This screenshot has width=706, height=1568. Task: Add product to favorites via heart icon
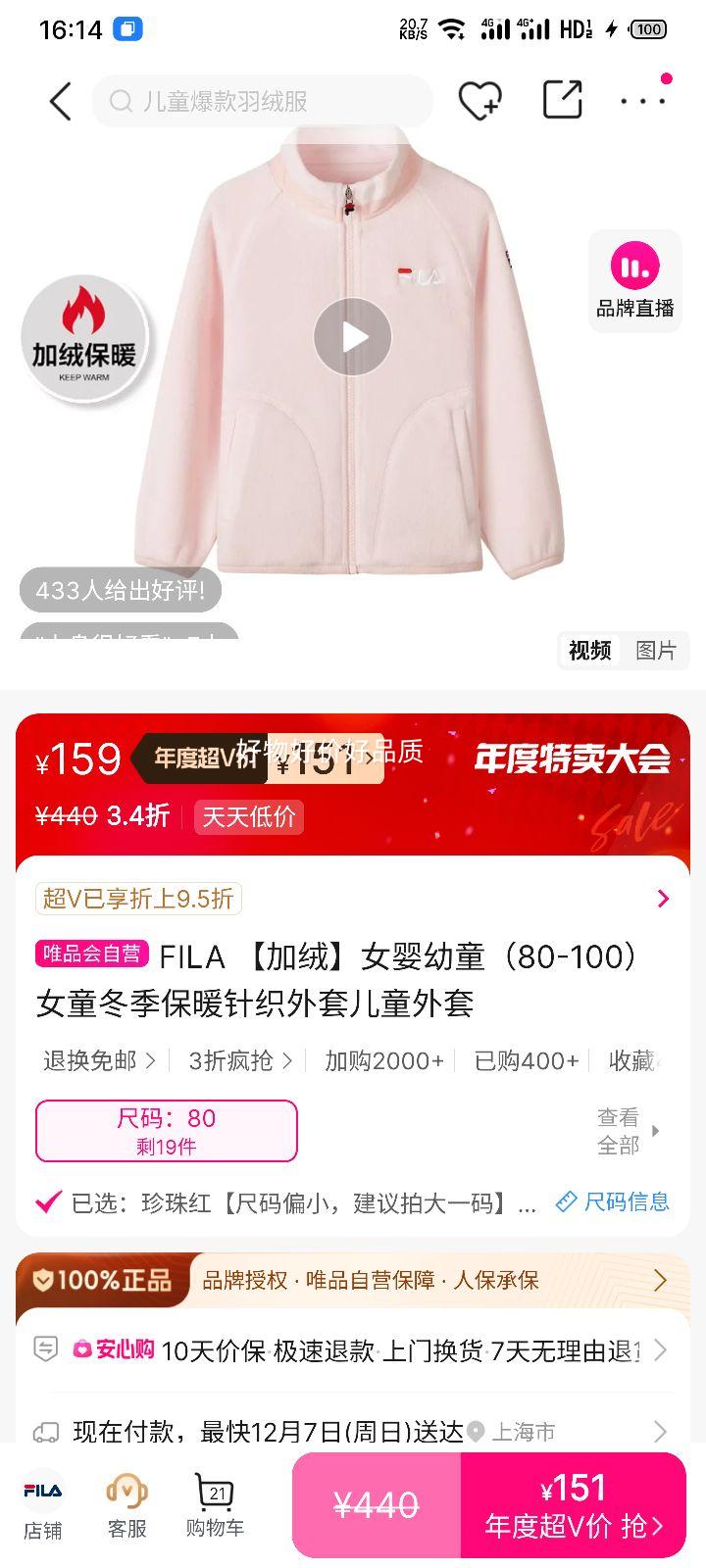479,99
